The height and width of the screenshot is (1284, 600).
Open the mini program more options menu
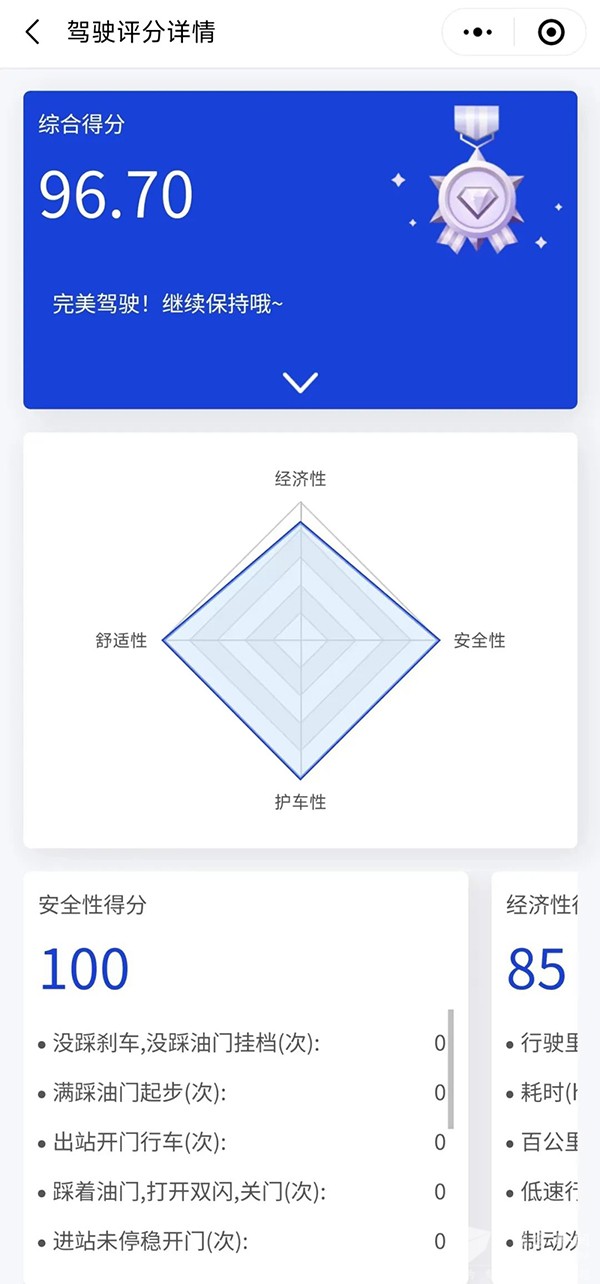[478, 32]
